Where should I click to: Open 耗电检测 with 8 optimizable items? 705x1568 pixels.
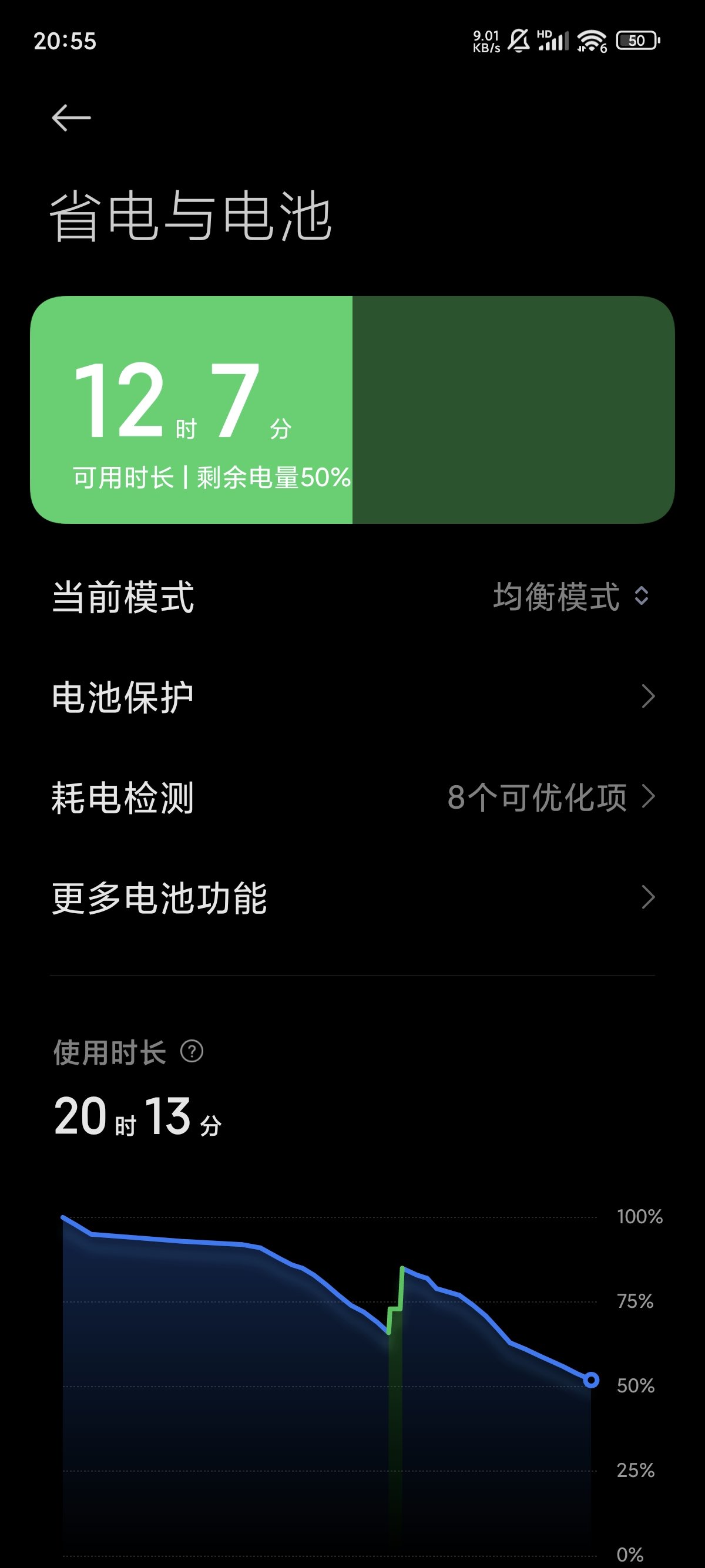pos(352,797)
